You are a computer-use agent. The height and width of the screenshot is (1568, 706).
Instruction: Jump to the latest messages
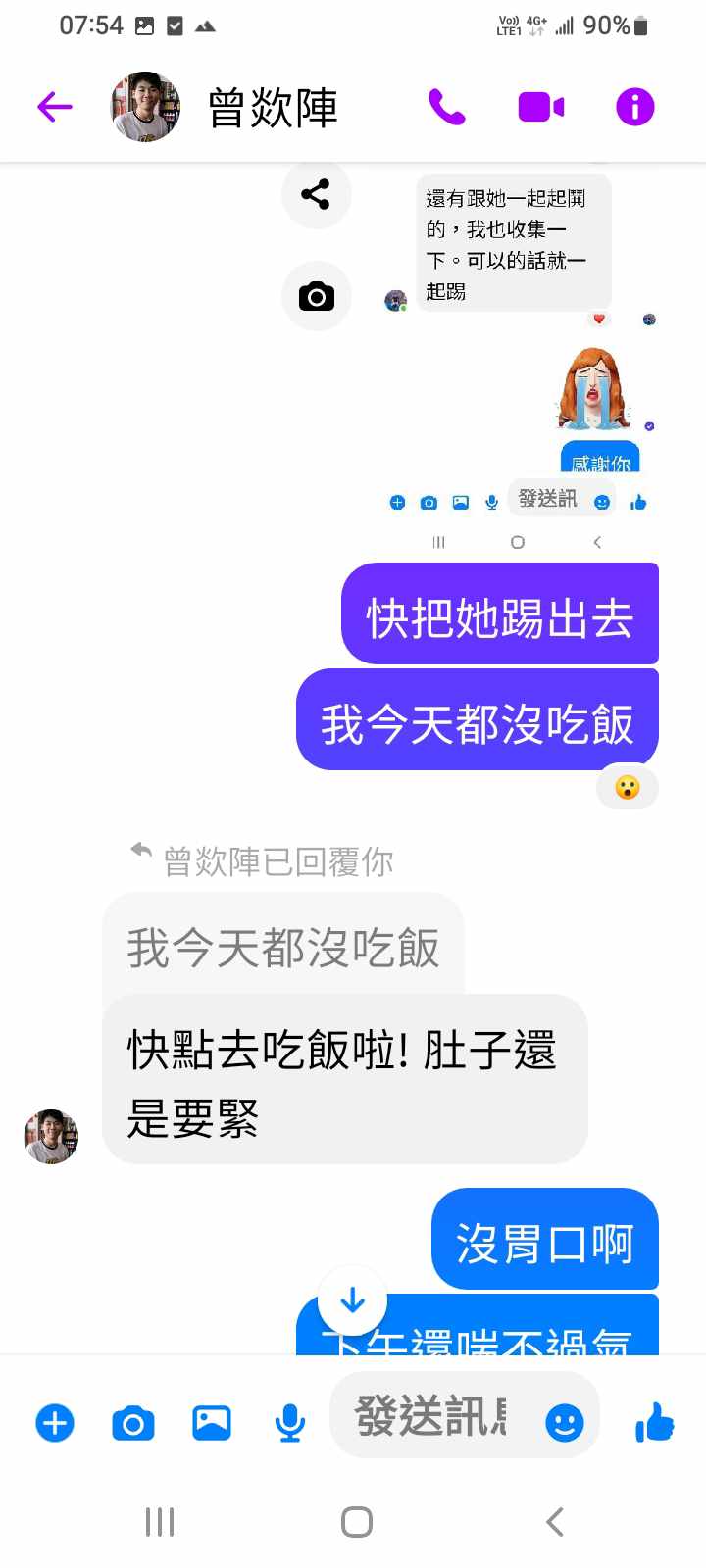point(352,1301)
